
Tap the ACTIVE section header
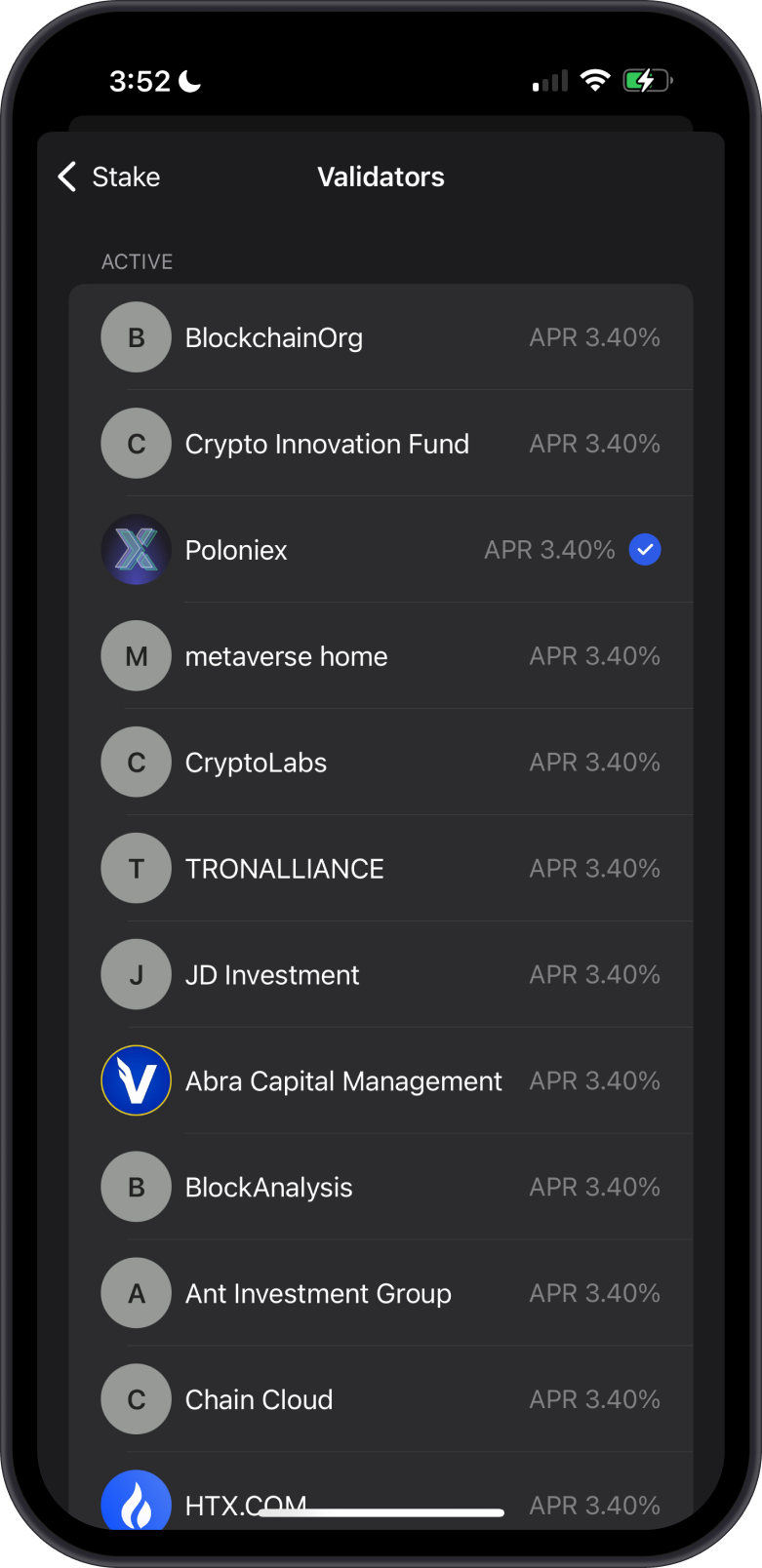[x=137, y=261]
